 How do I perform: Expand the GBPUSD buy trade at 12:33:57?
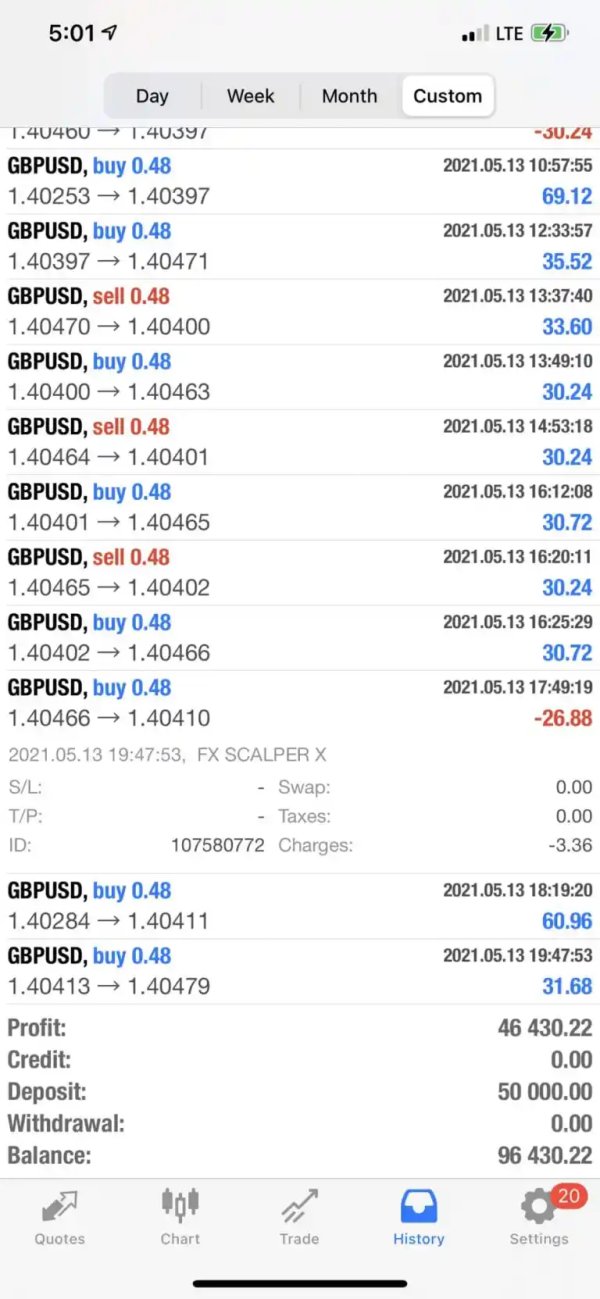click(300, 246)
